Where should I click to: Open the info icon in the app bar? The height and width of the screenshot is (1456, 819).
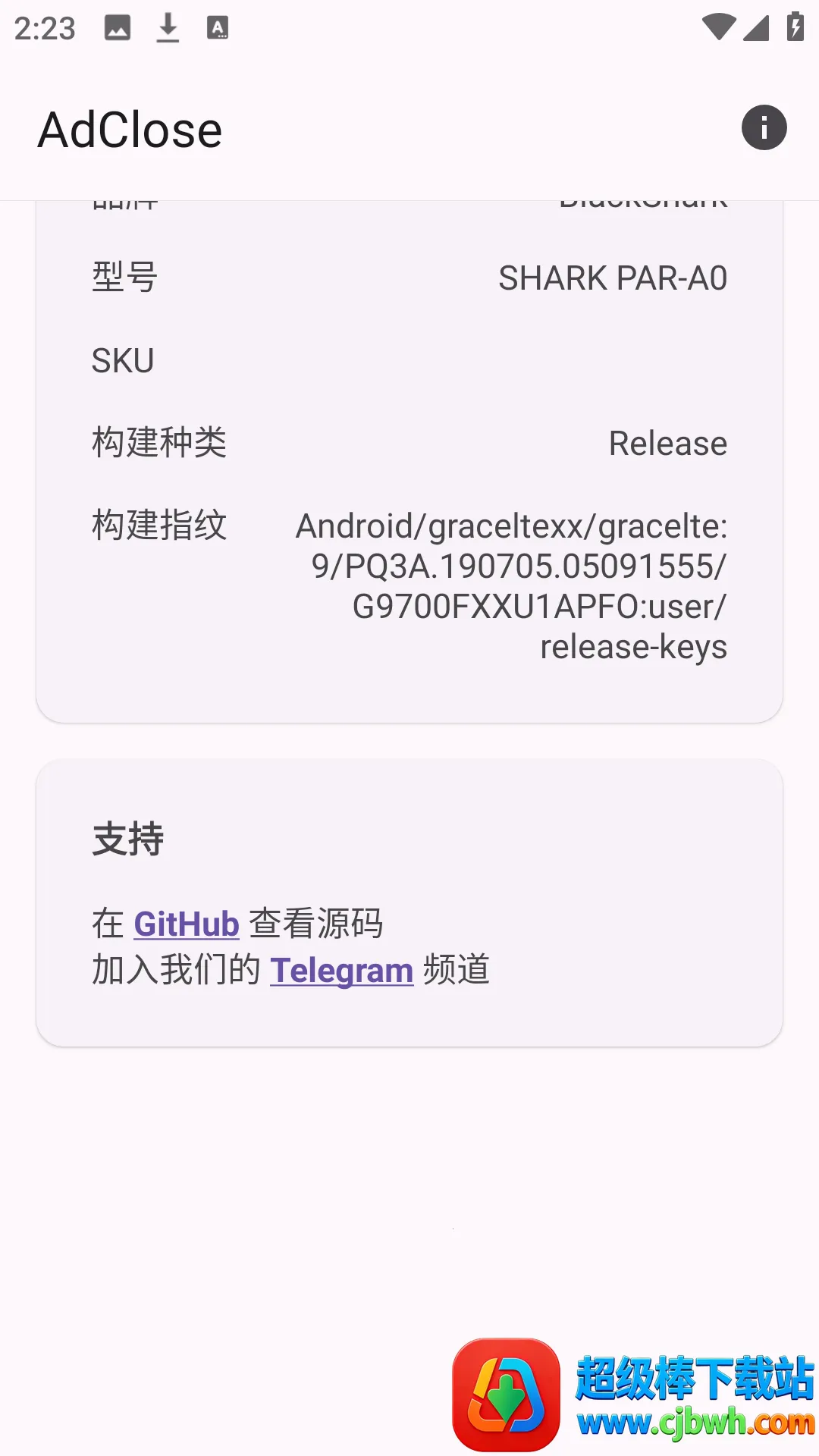coord(764,127)
